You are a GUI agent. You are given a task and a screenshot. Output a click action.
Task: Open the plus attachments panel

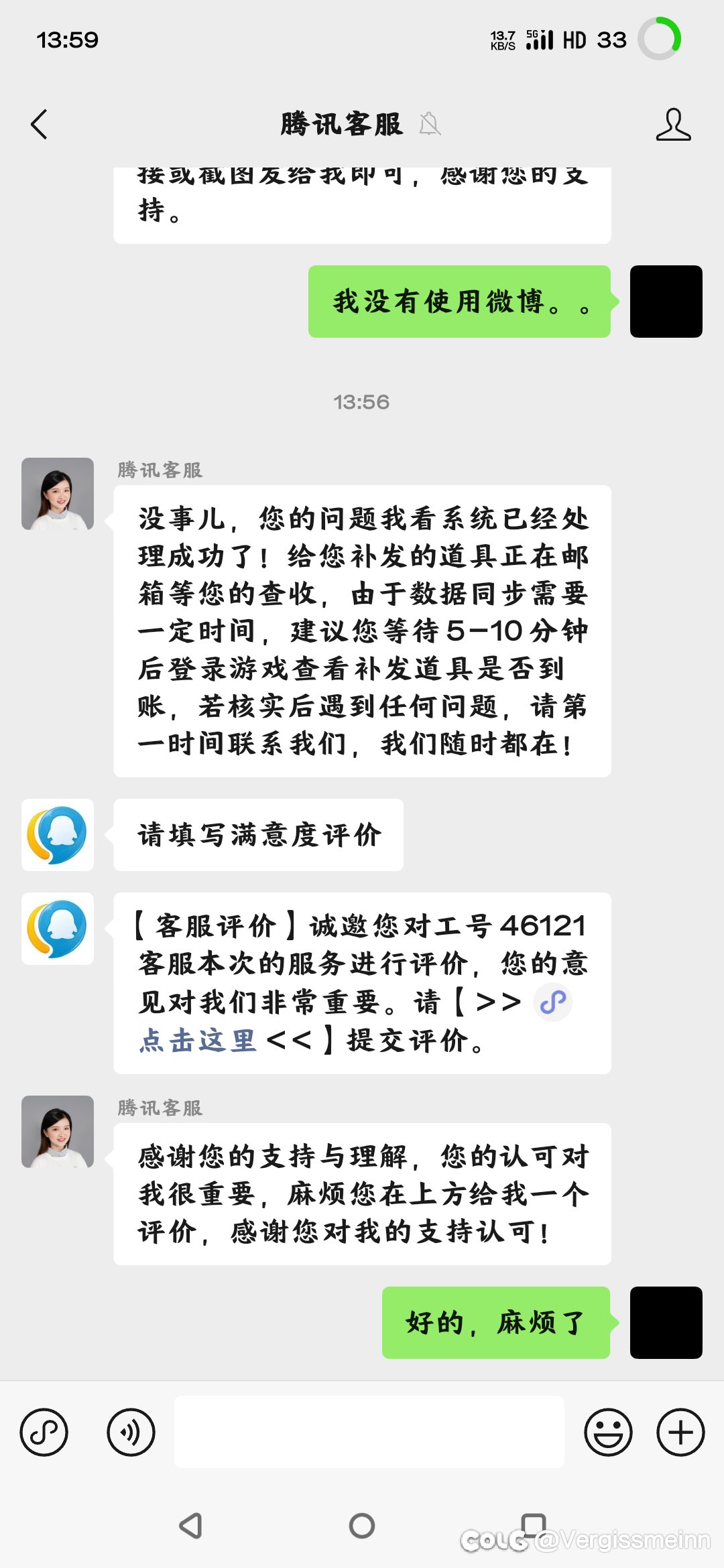pos(680,1432)
